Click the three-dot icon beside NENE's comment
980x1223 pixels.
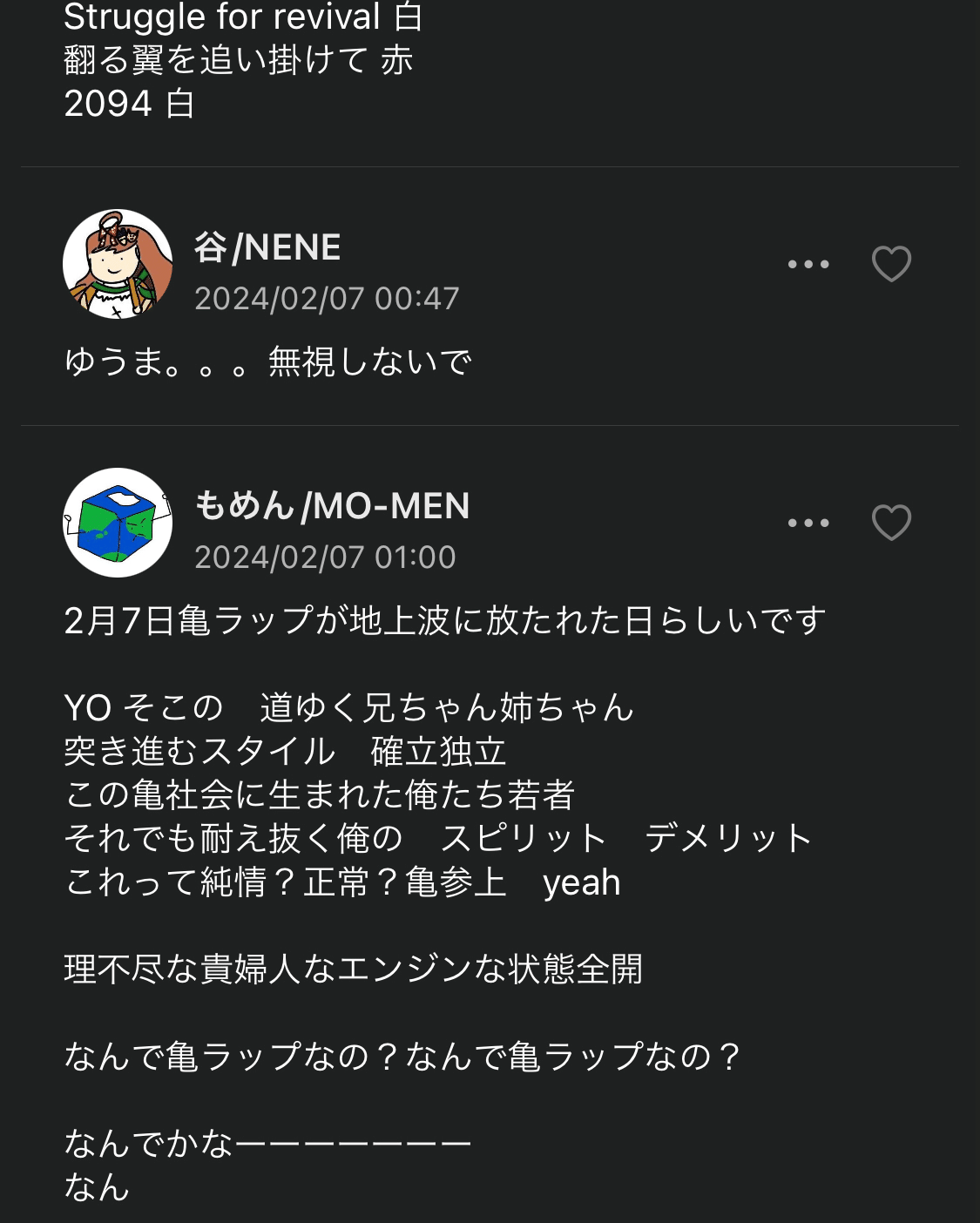(809, 263)
